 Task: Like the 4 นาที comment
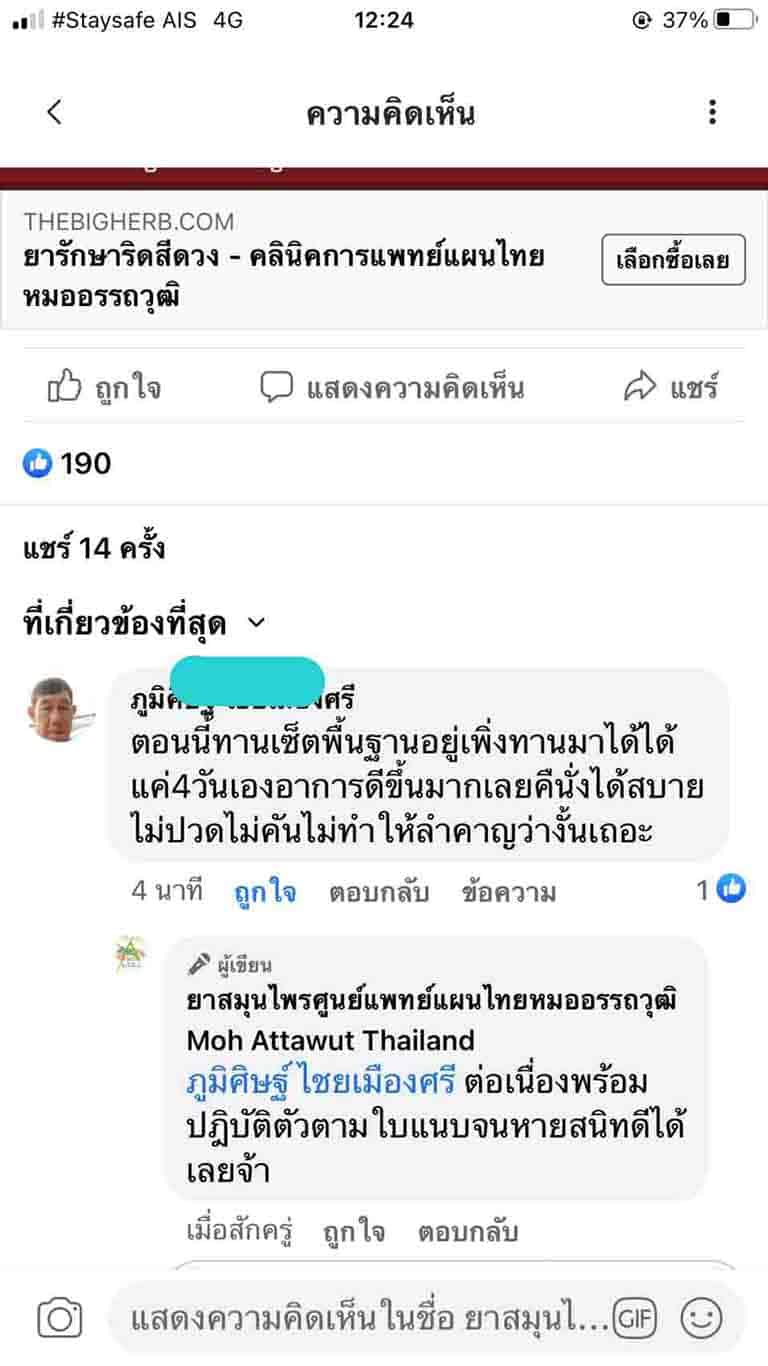coord(265,892)
